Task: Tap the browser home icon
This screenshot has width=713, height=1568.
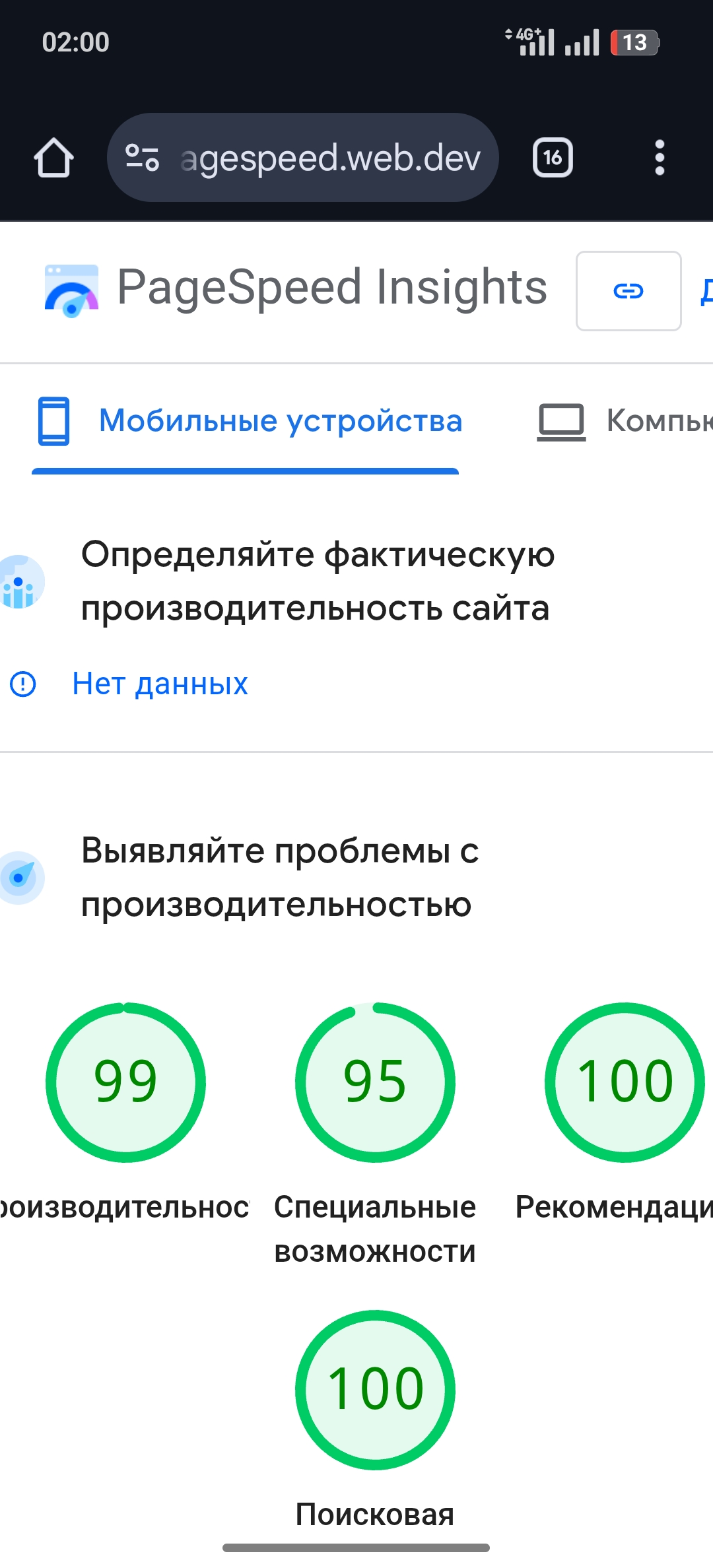Action: click(x=53, y=158)
